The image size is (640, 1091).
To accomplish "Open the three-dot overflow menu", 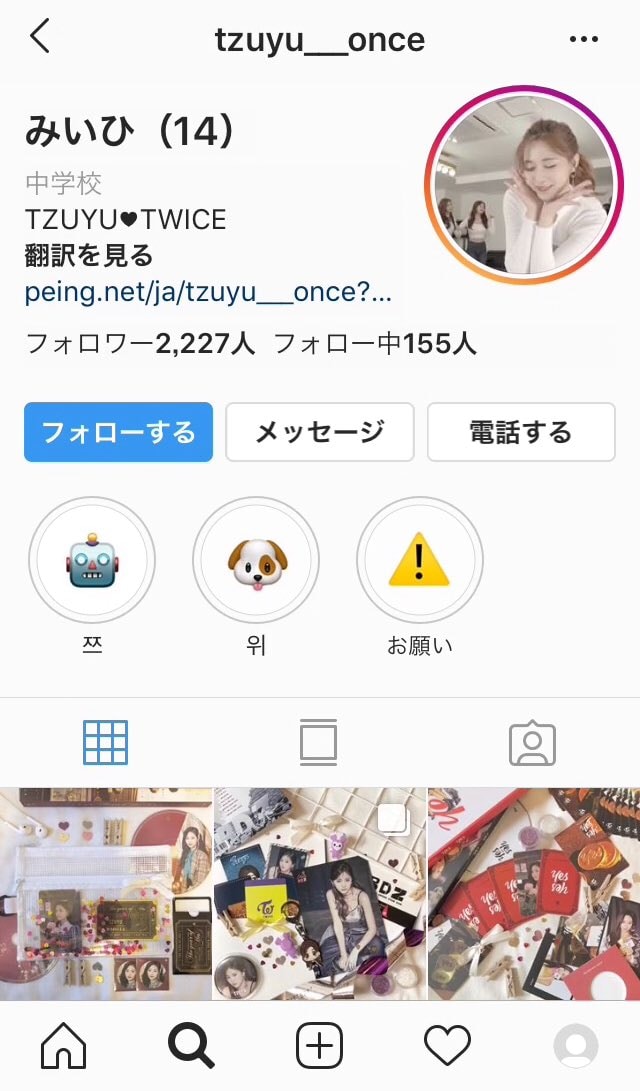I will (x=583, y=39).
